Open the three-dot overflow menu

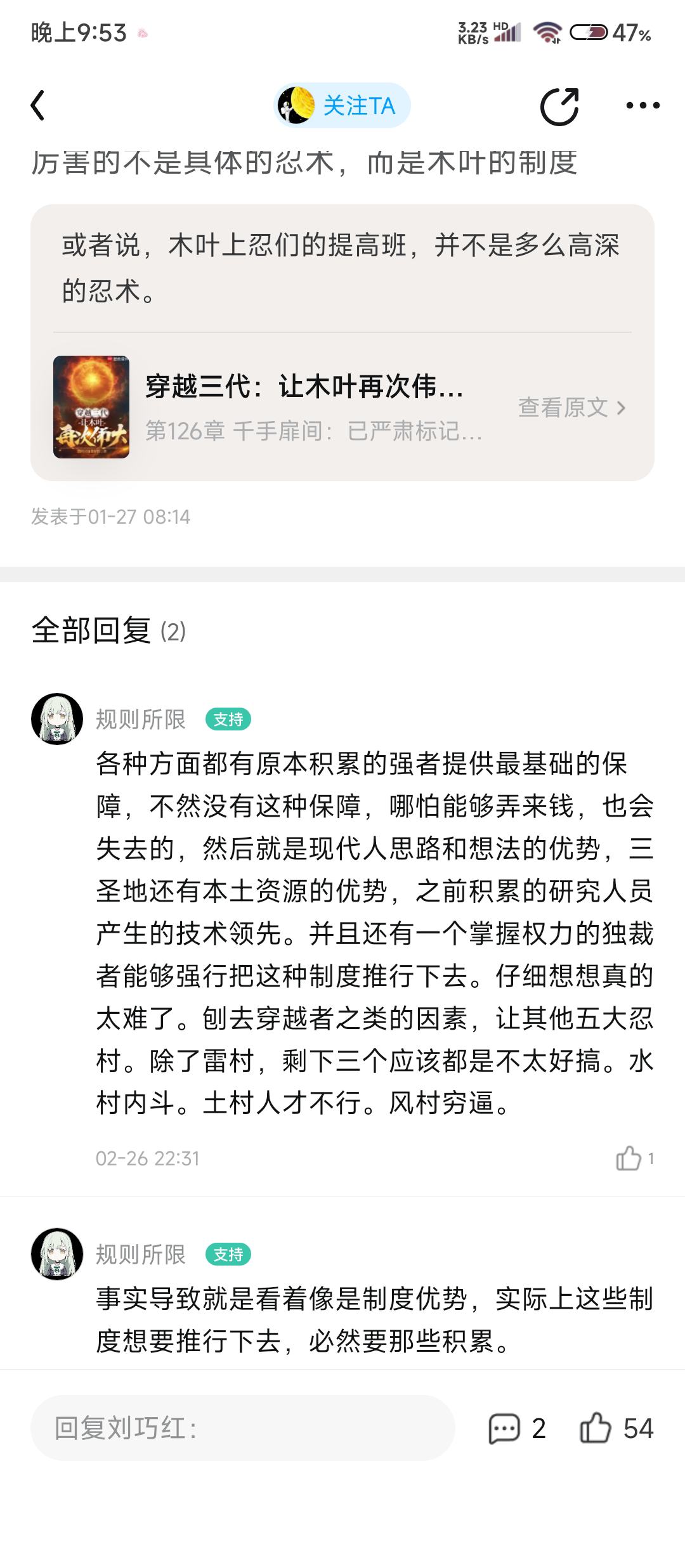642,105
